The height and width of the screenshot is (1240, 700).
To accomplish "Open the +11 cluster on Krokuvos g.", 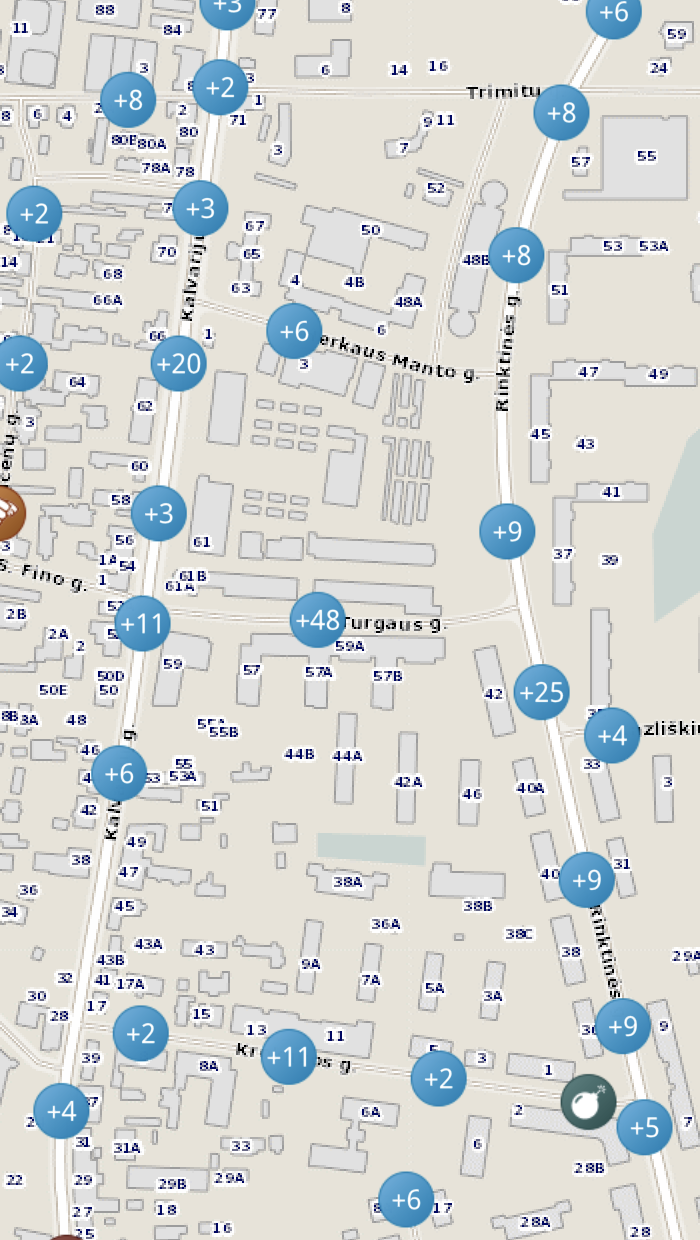I will (289, 1057).
